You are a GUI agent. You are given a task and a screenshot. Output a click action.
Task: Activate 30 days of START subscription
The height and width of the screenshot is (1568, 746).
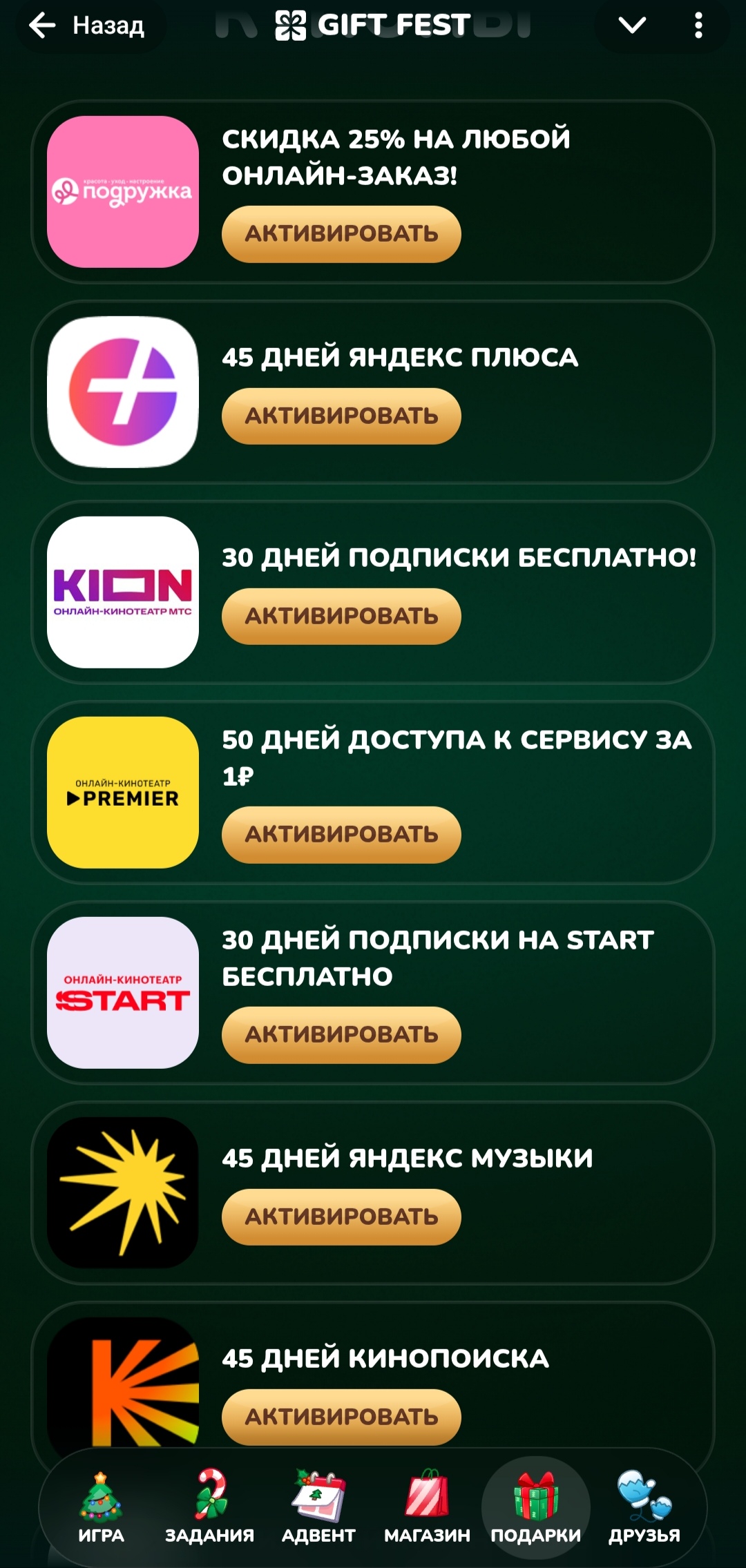coord(341,1035)
